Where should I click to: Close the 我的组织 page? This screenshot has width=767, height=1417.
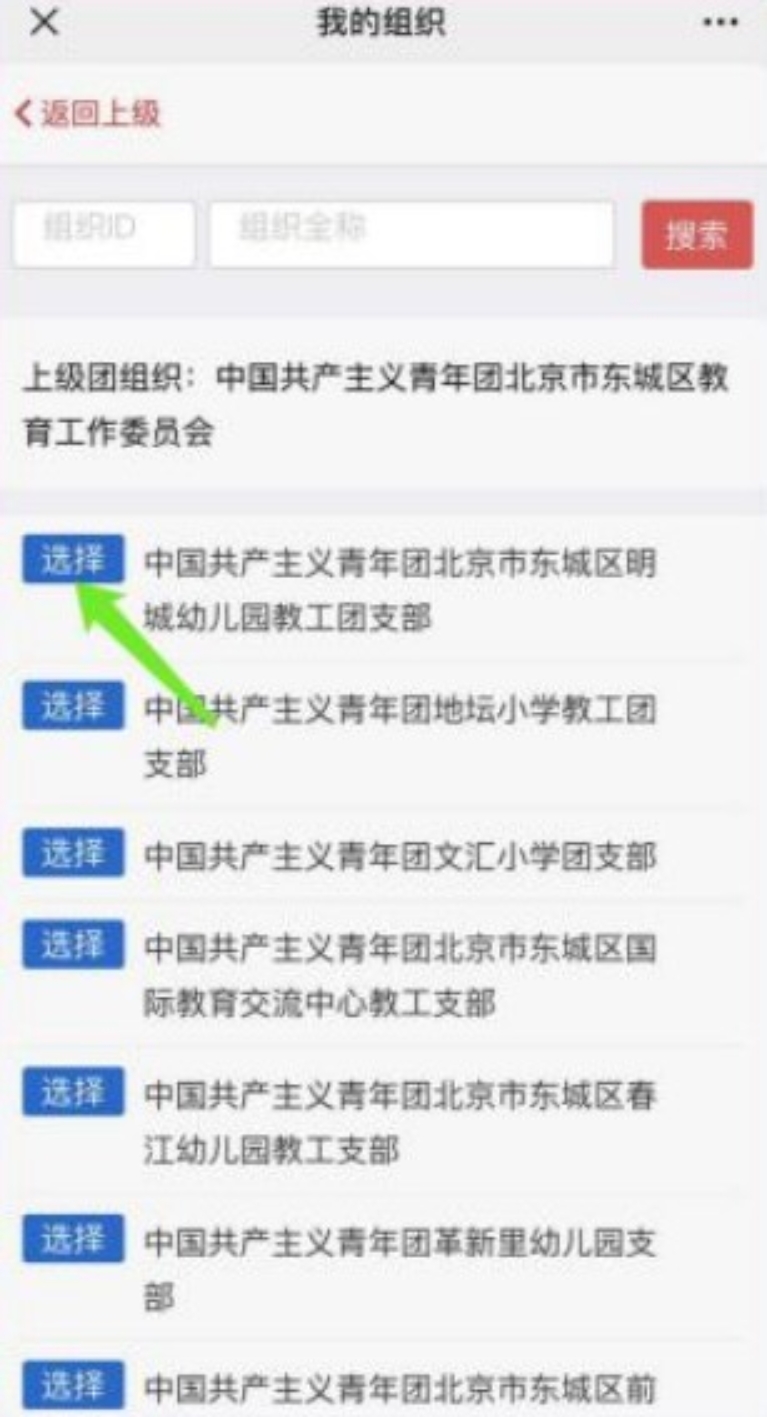point(43,23)
